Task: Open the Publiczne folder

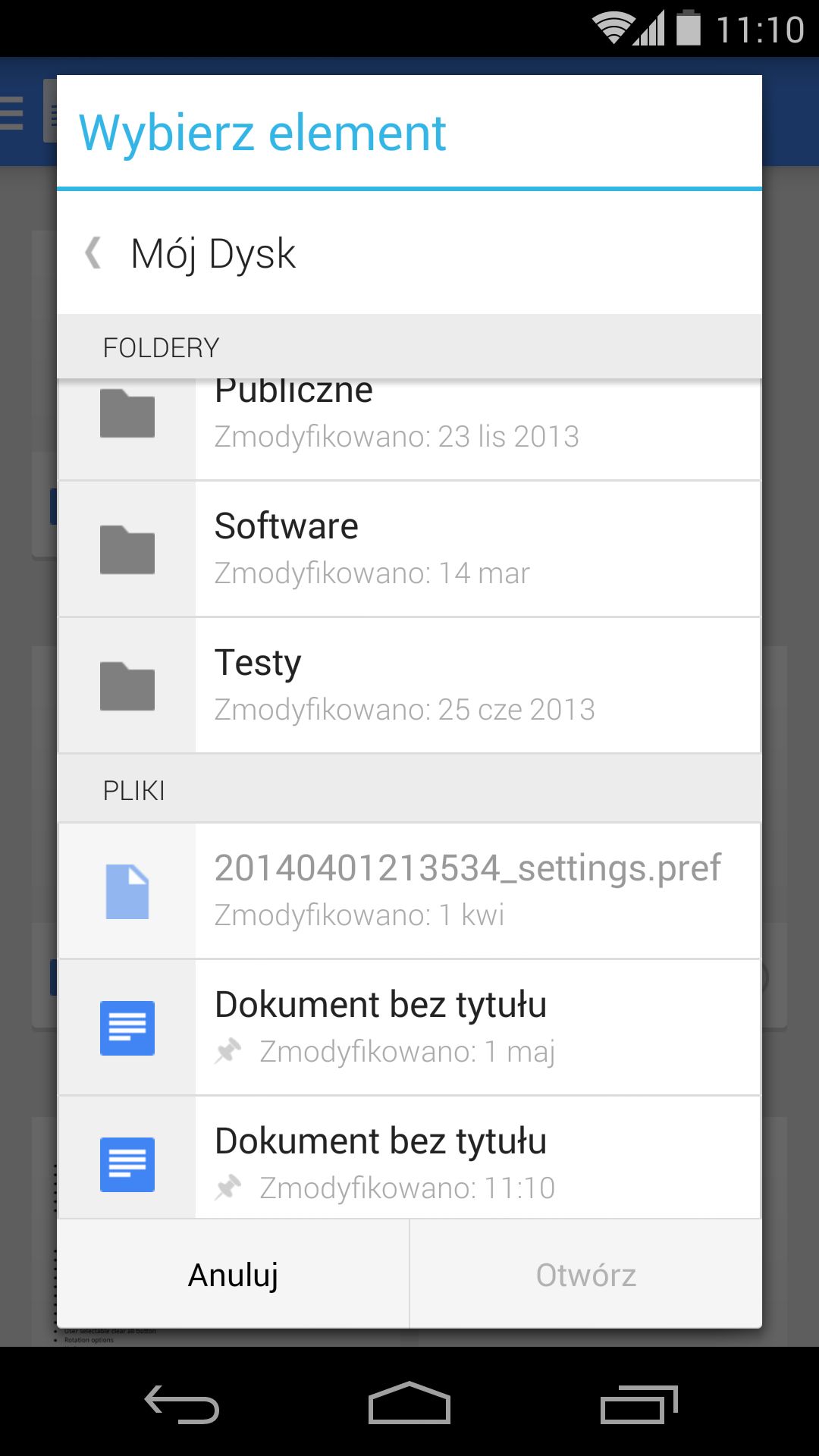Action: point(409,429)
